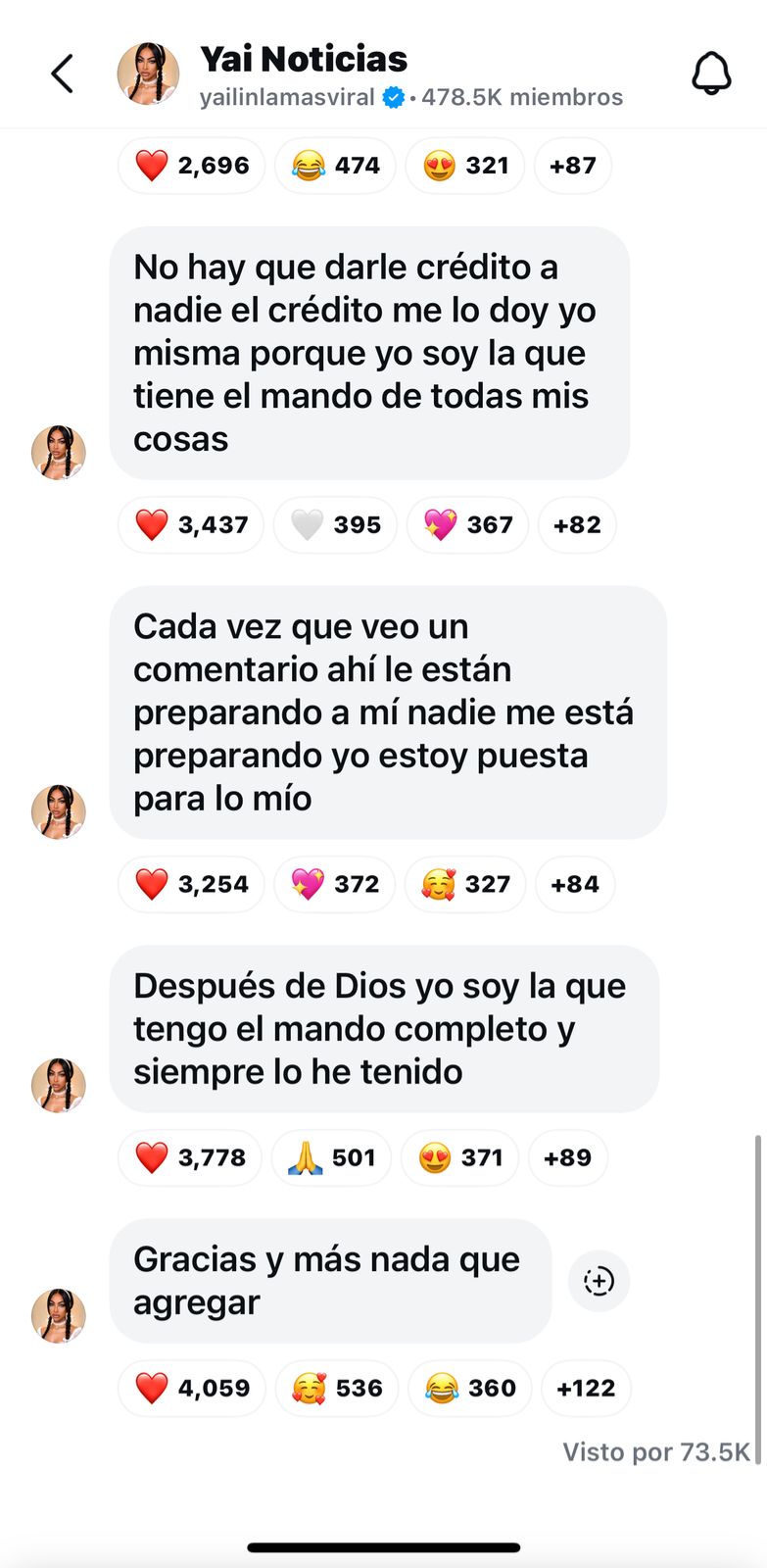
Task: View the +87 more reactions
Action: [573, 165]
